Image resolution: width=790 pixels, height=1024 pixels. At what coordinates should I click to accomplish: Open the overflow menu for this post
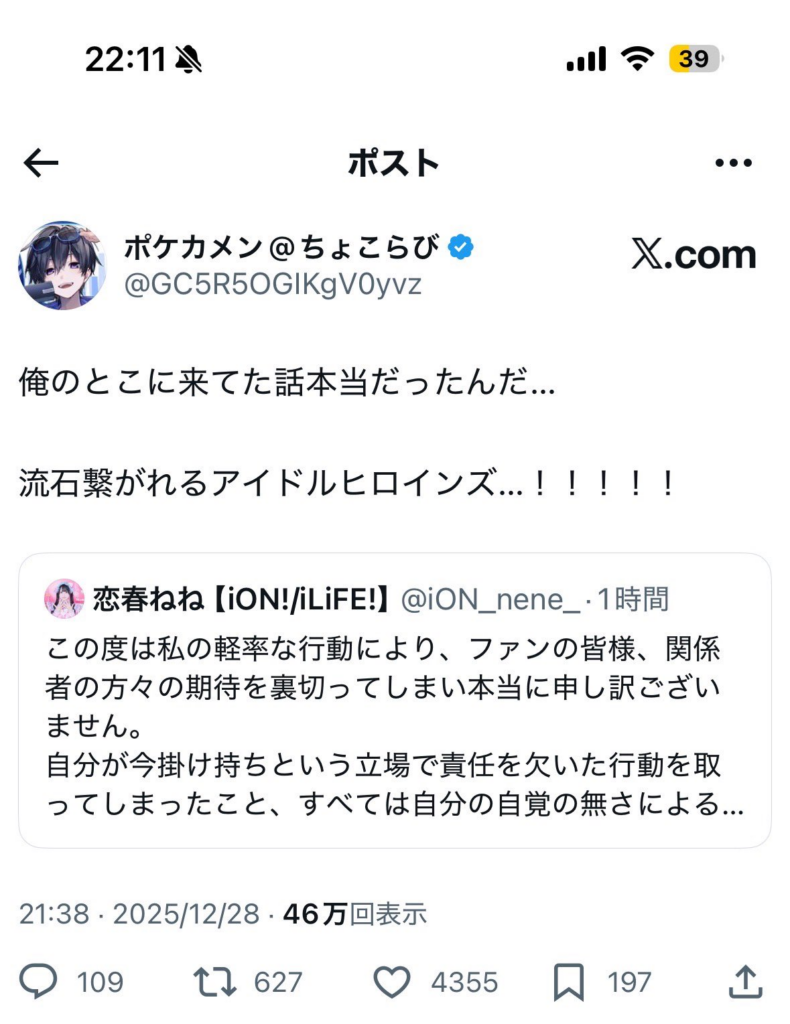click(733, 163)
